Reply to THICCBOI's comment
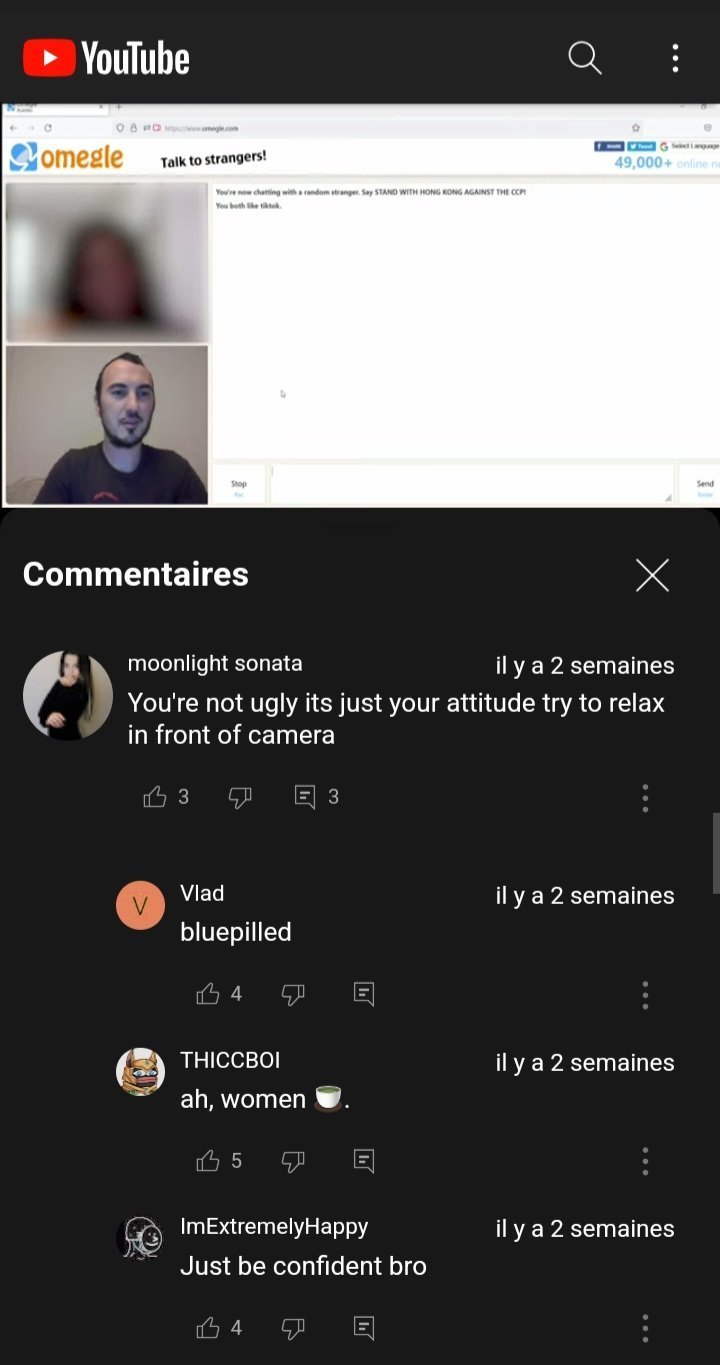 364,1161
